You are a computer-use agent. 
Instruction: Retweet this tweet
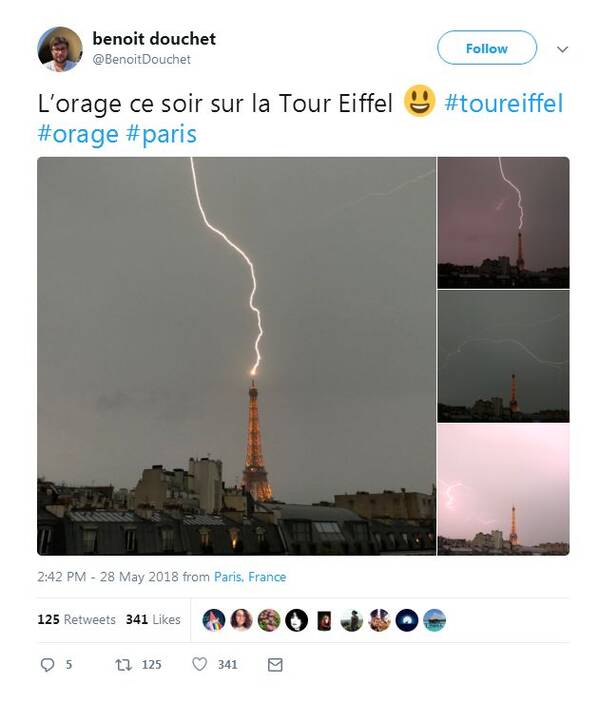click(x=124, y=664)
